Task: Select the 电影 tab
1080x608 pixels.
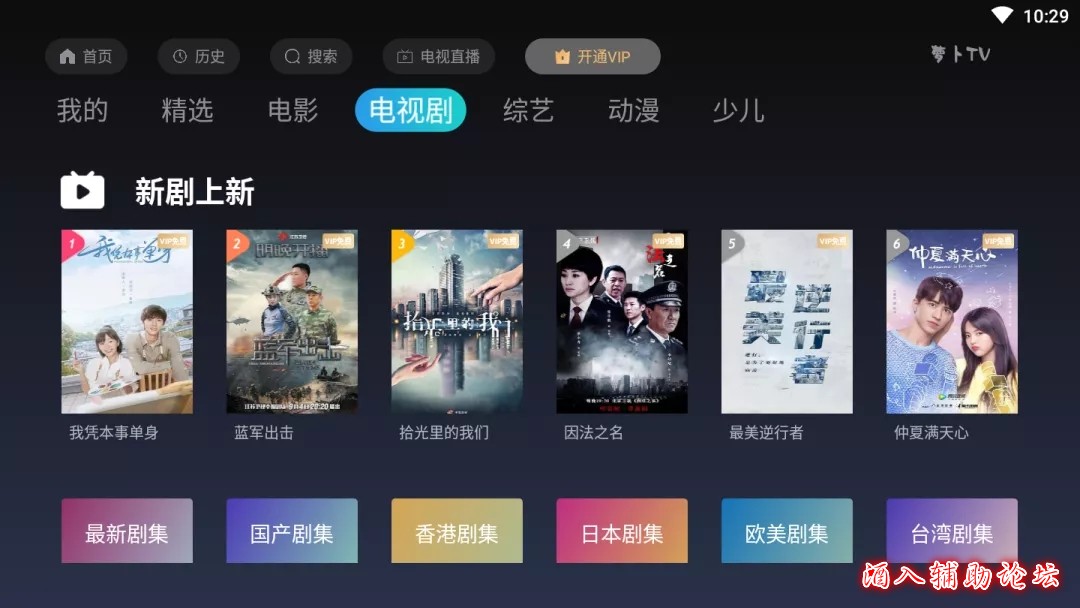Action: pos(293,110)
